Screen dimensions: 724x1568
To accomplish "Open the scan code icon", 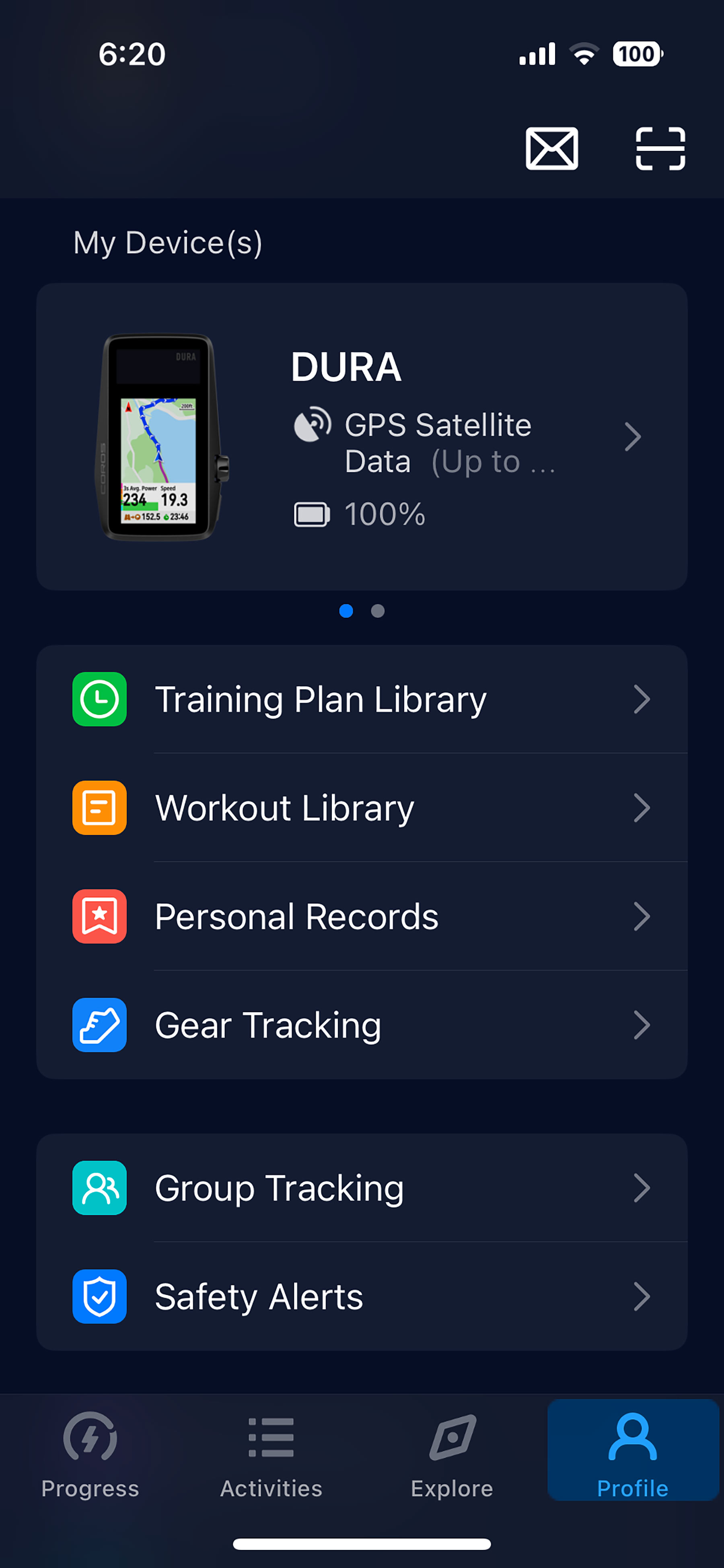I will pos(660,148).
